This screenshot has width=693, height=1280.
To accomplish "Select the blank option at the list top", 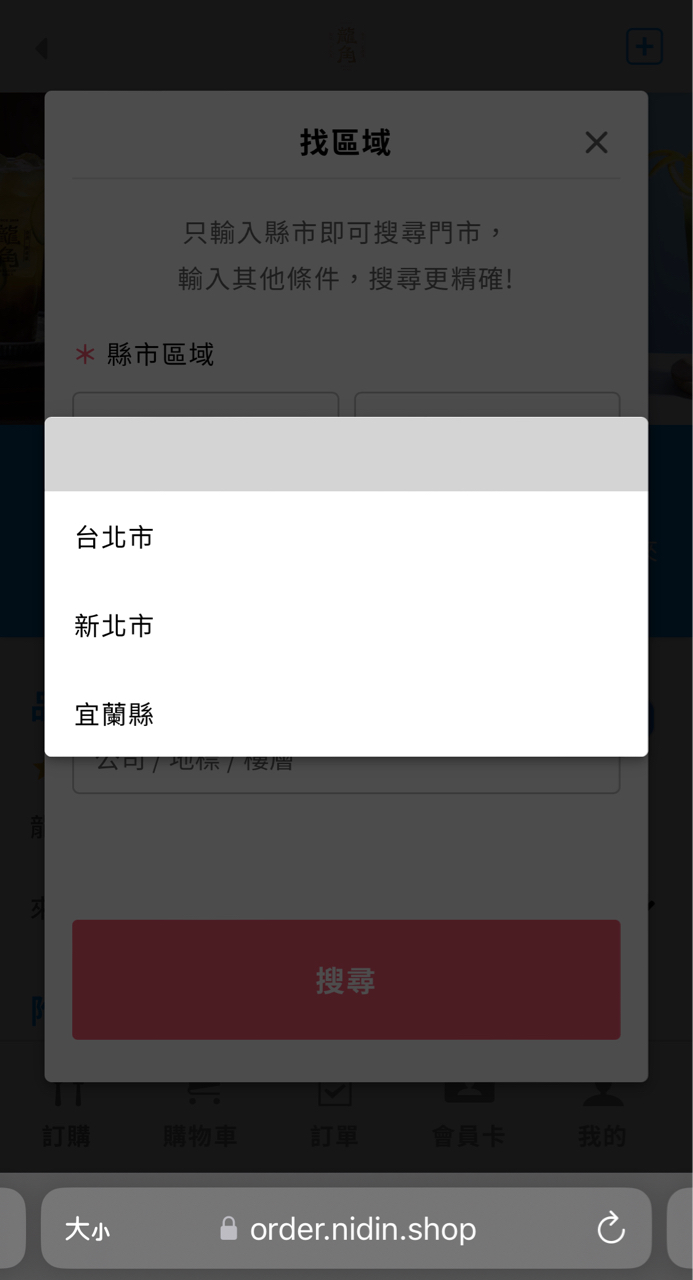I will pyautogui.click(x=346, y=455).
